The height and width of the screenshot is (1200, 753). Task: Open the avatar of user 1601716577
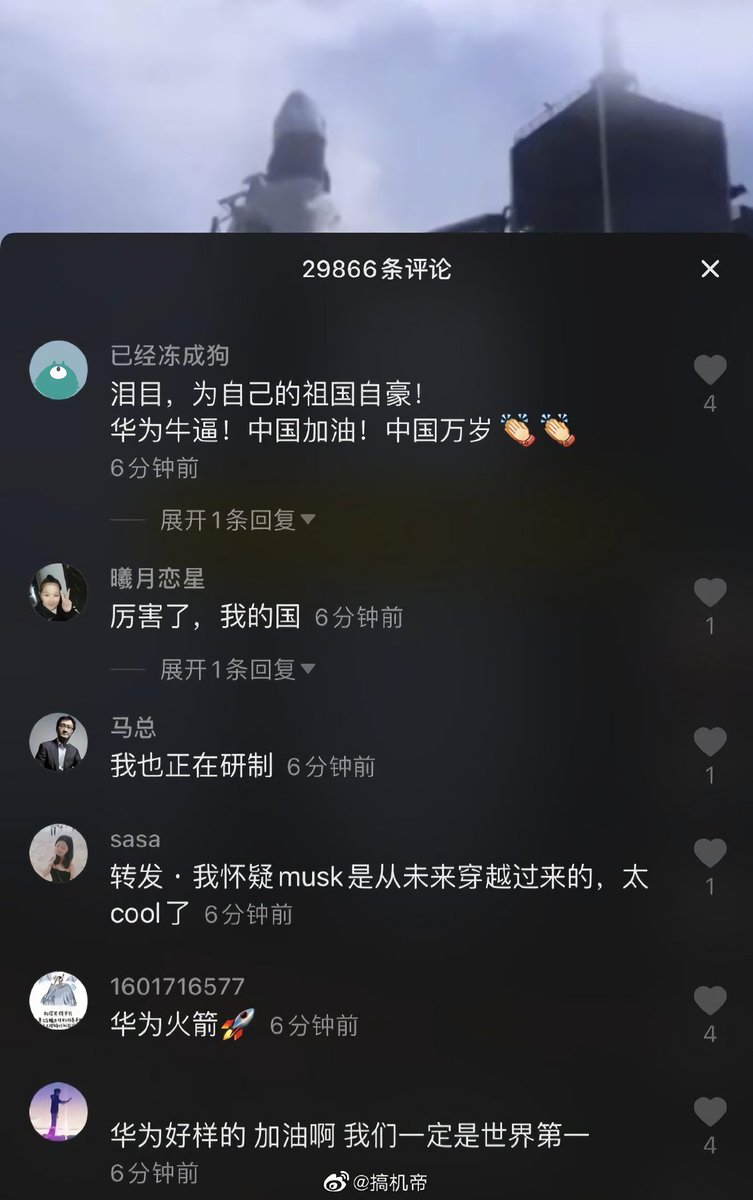click(59, 1000)
